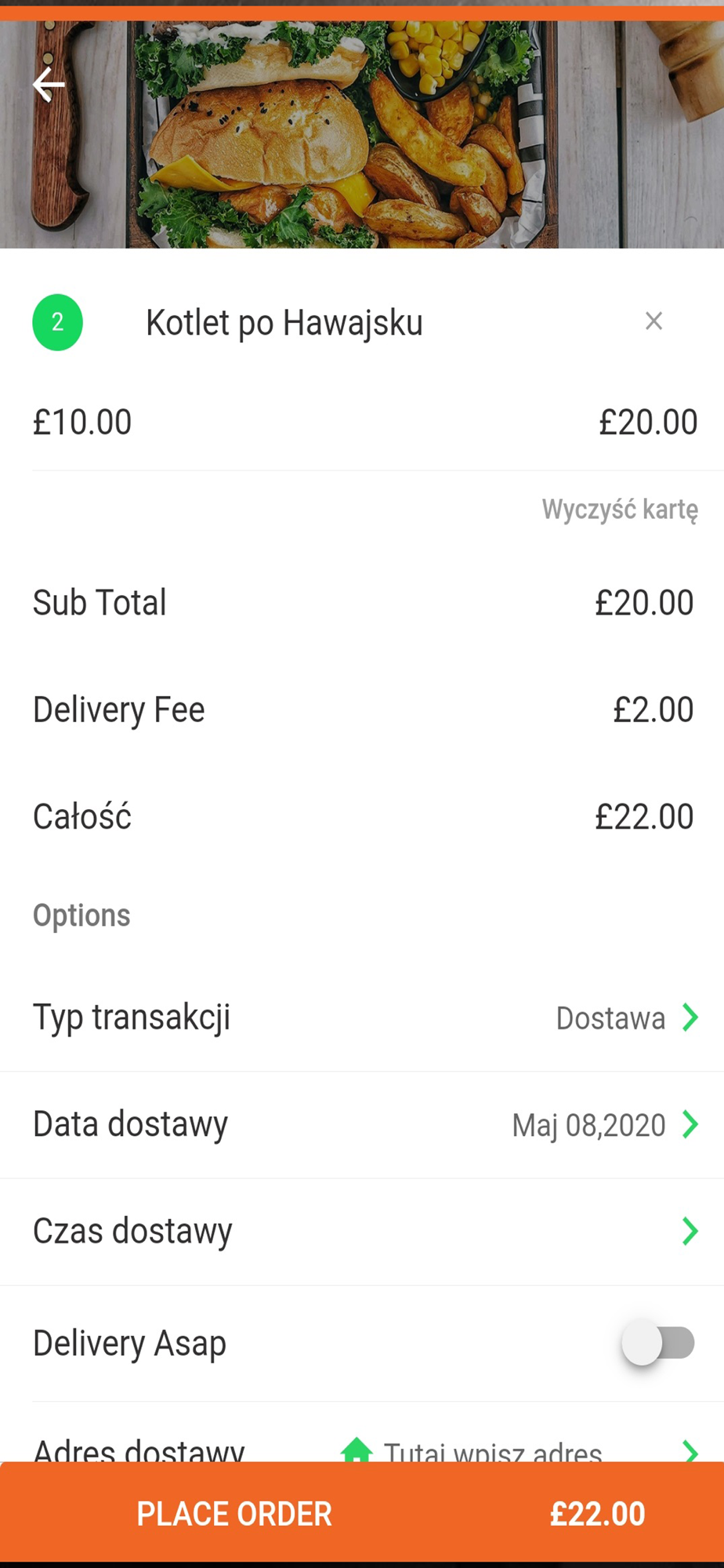The height and width of the screenshot is (1568, 724).
Task: Open Typ transakcji option
Action: tap(362, 1018)
